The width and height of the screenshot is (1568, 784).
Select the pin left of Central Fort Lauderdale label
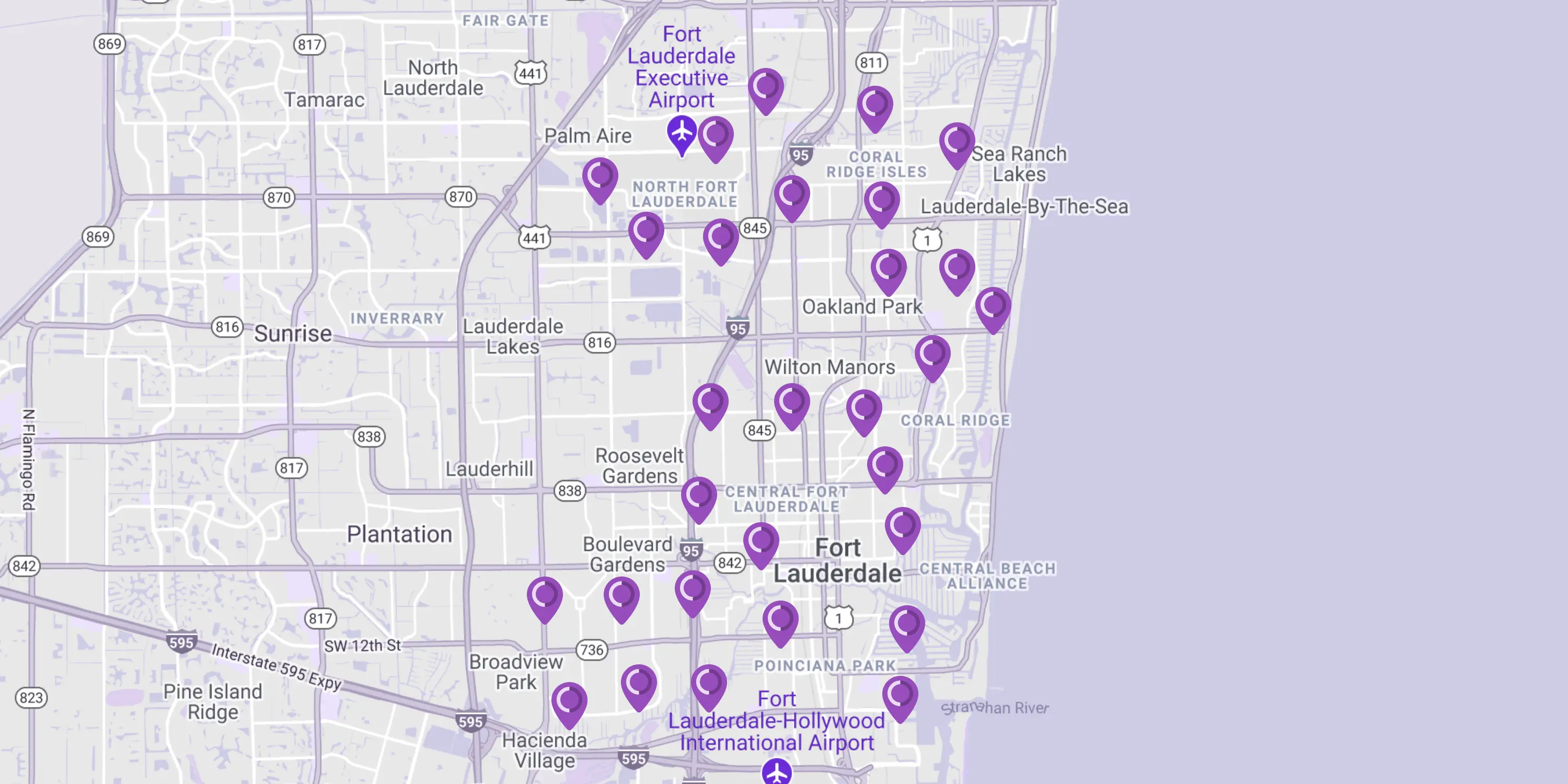click(x=699, y=497)
